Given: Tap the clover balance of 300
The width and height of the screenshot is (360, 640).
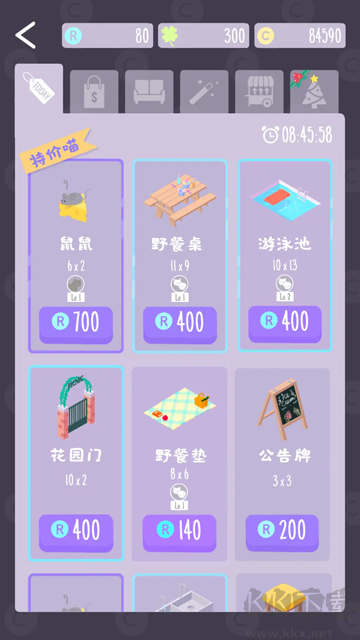Looking at the screenshot, I should 203,36.
